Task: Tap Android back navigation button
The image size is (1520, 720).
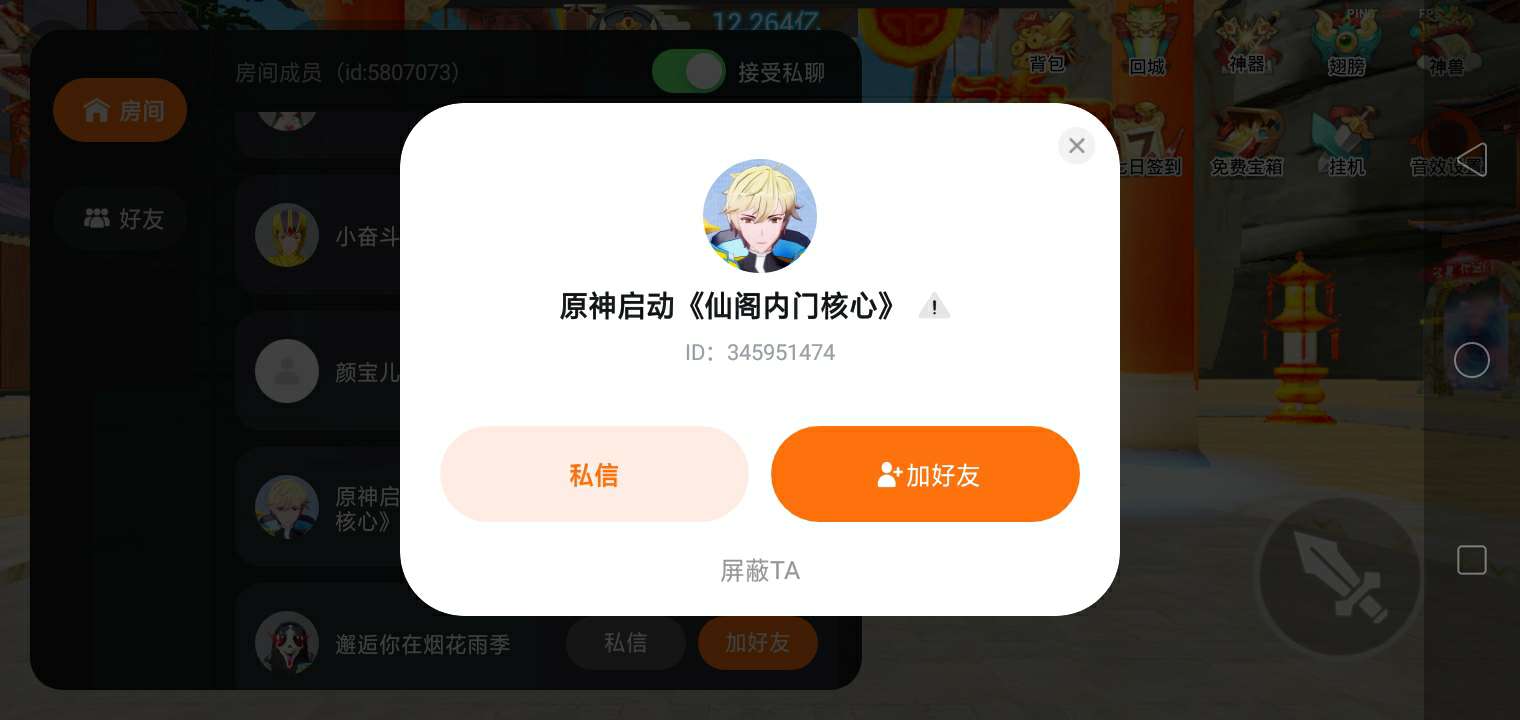Action: click(1472, 160)
